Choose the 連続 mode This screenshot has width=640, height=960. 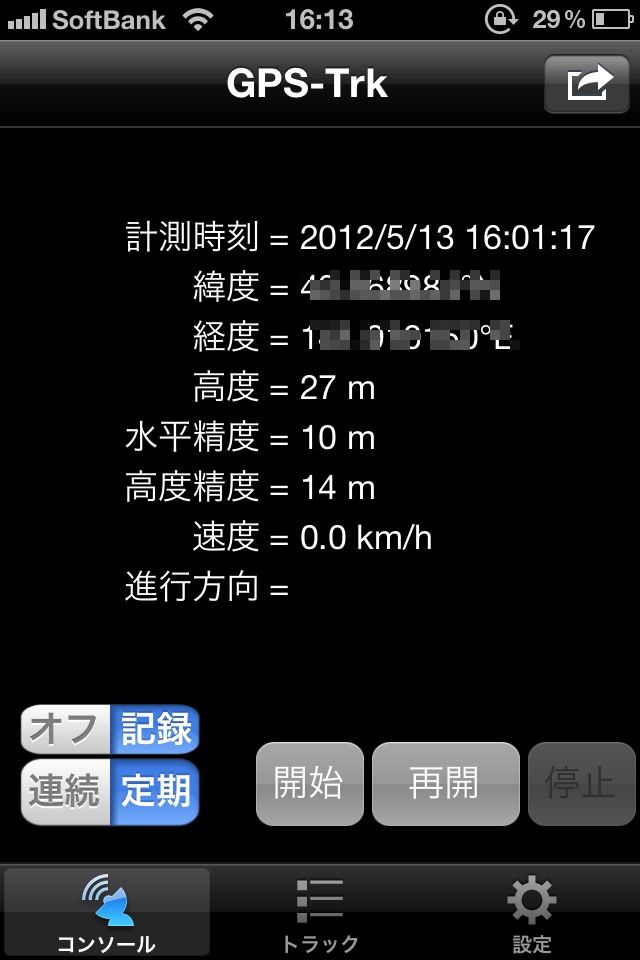click(x=65, y=792)
